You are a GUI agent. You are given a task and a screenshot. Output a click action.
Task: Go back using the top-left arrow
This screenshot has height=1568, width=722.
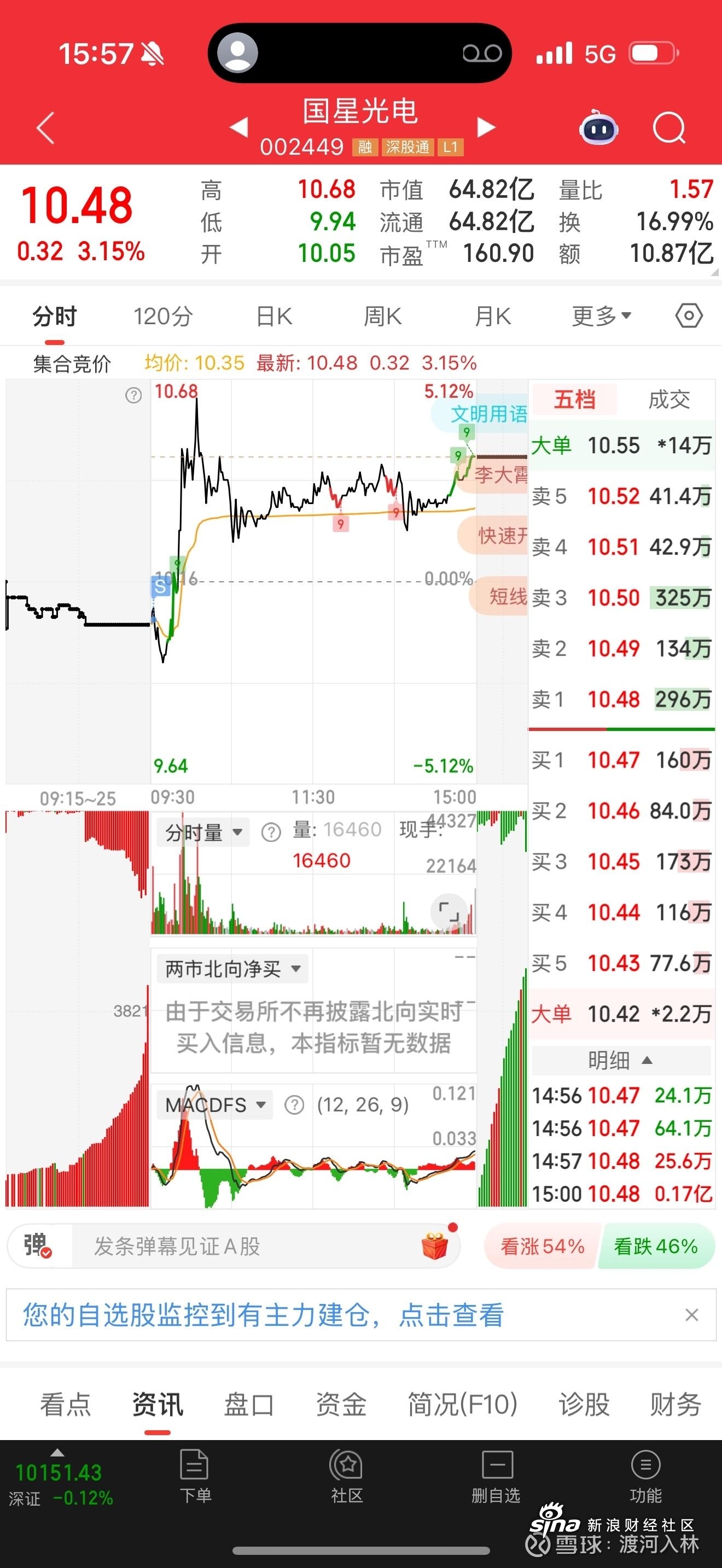tap(45, 128)
